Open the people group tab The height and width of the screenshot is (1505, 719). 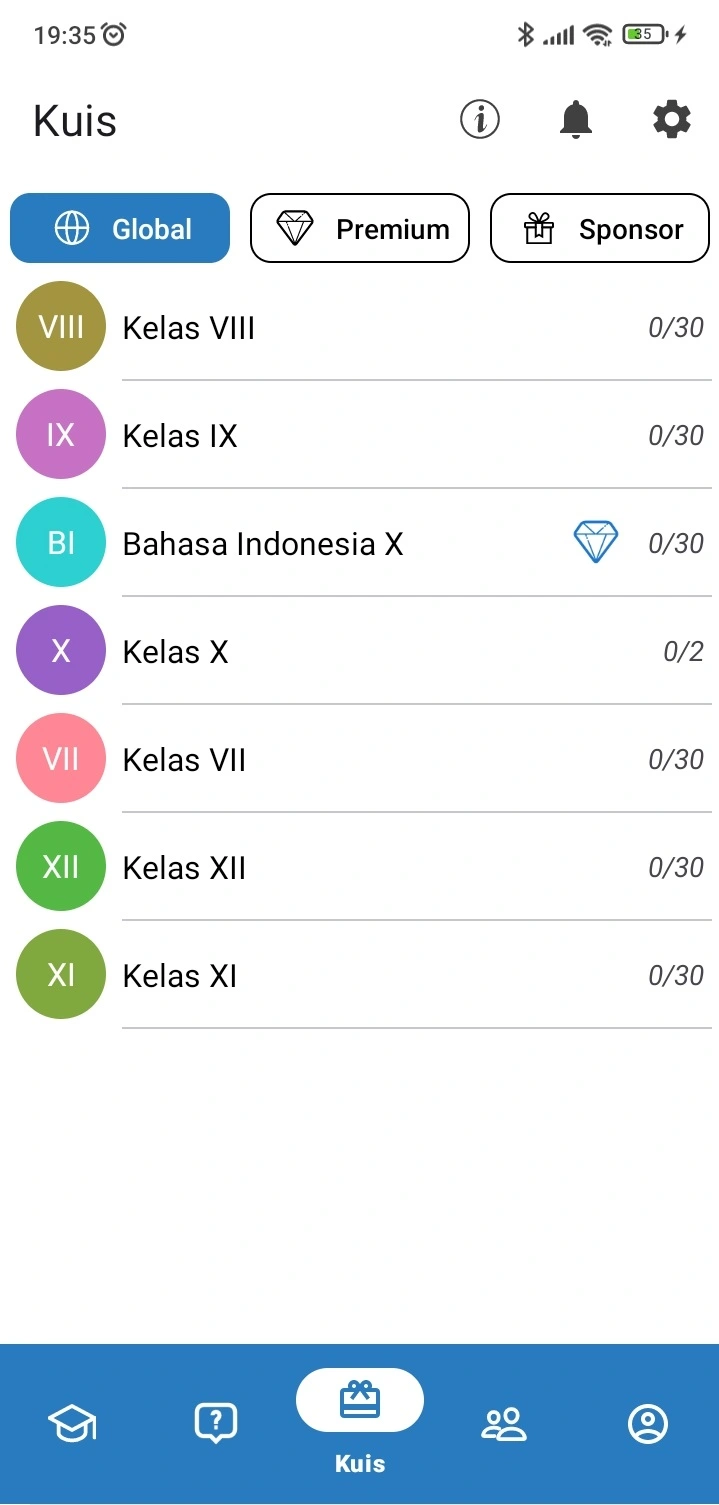tap(504, 1423)
